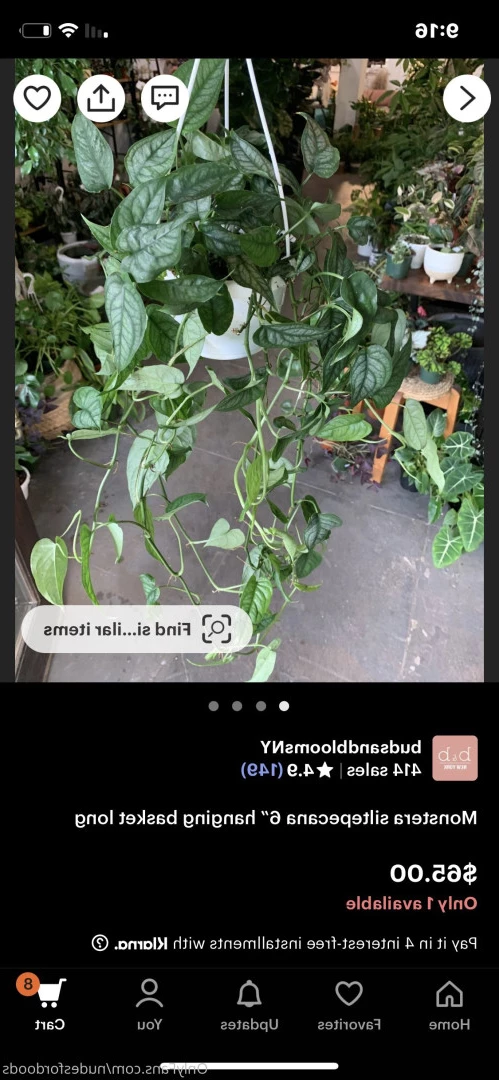Open the You tab

pyautogui.click(x=149, y=1006)
